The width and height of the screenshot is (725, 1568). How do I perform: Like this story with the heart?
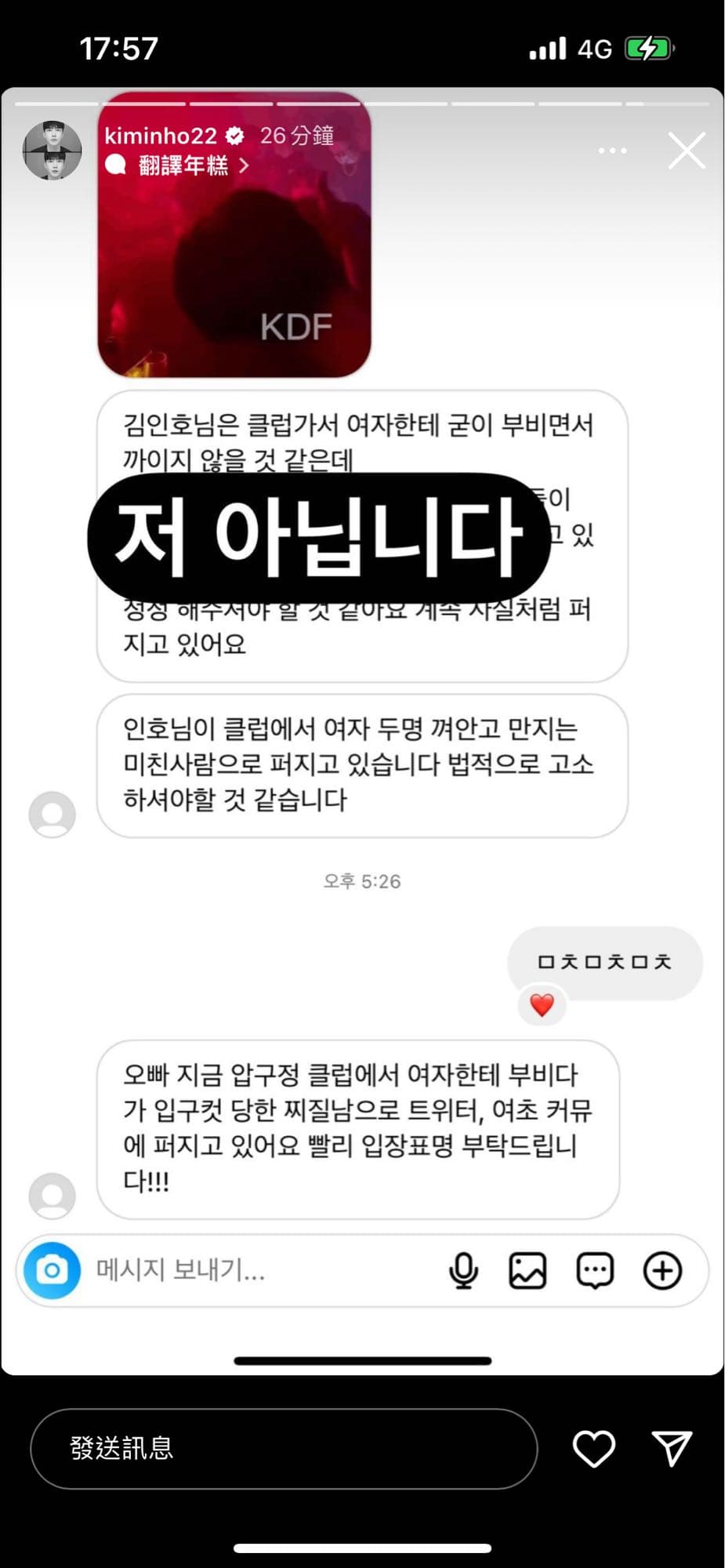[594, 1449]
